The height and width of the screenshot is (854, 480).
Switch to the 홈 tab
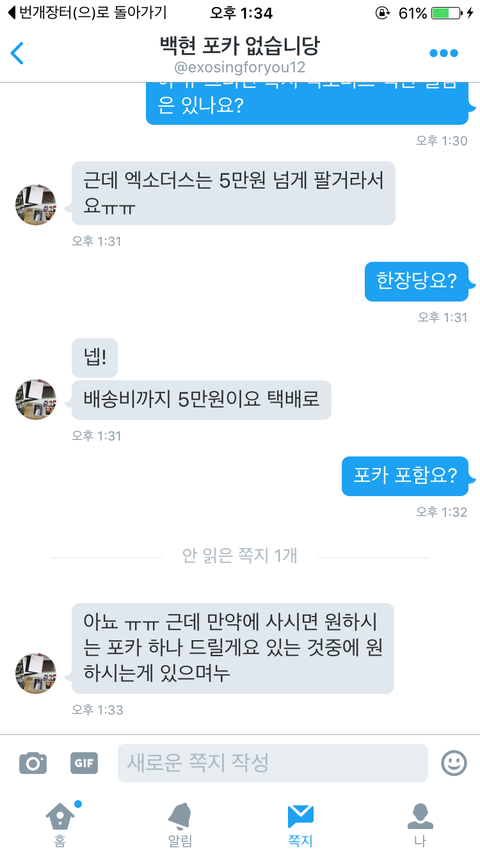(x=60, y=824)
